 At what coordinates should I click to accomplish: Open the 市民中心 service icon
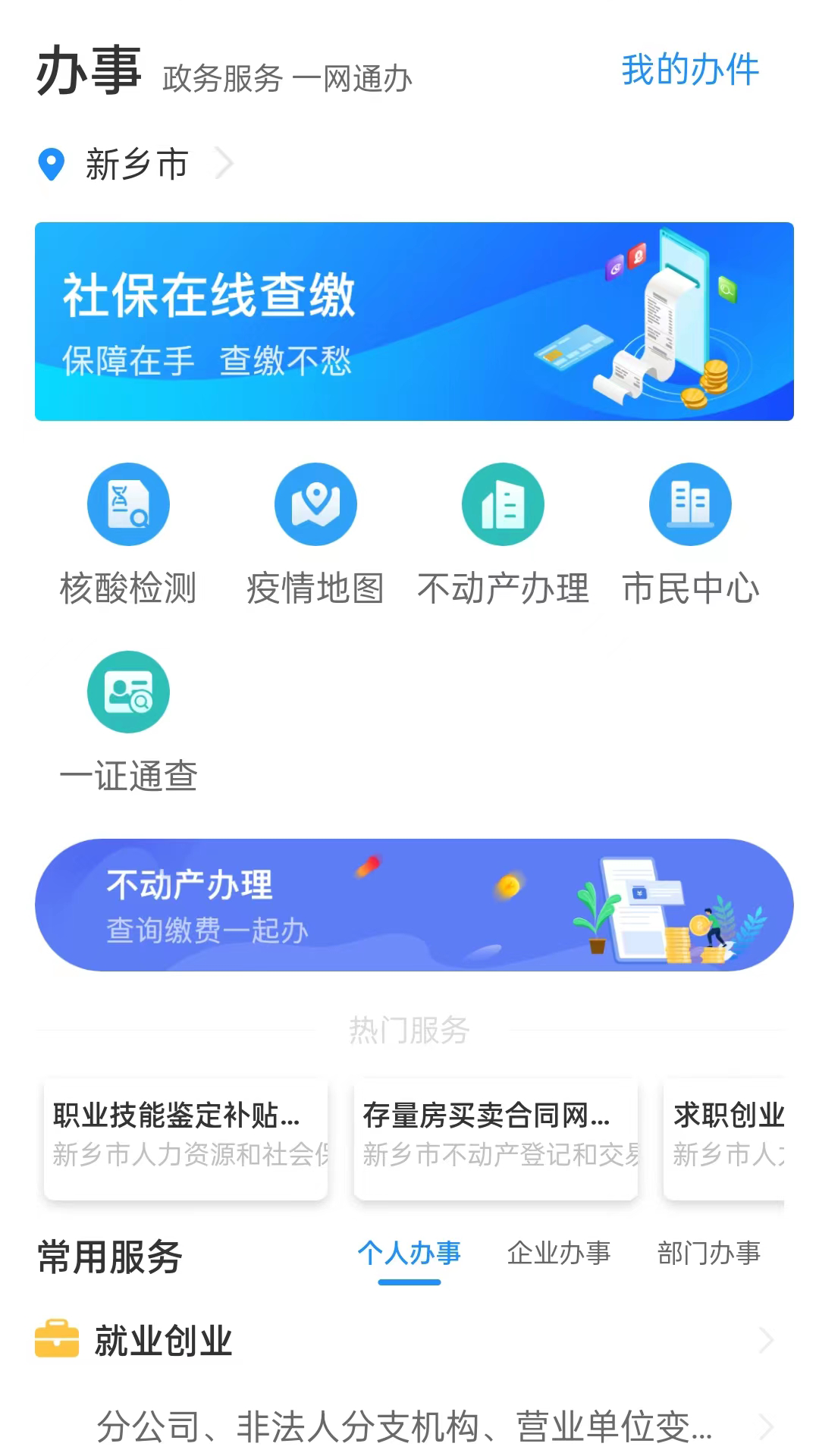689,504
